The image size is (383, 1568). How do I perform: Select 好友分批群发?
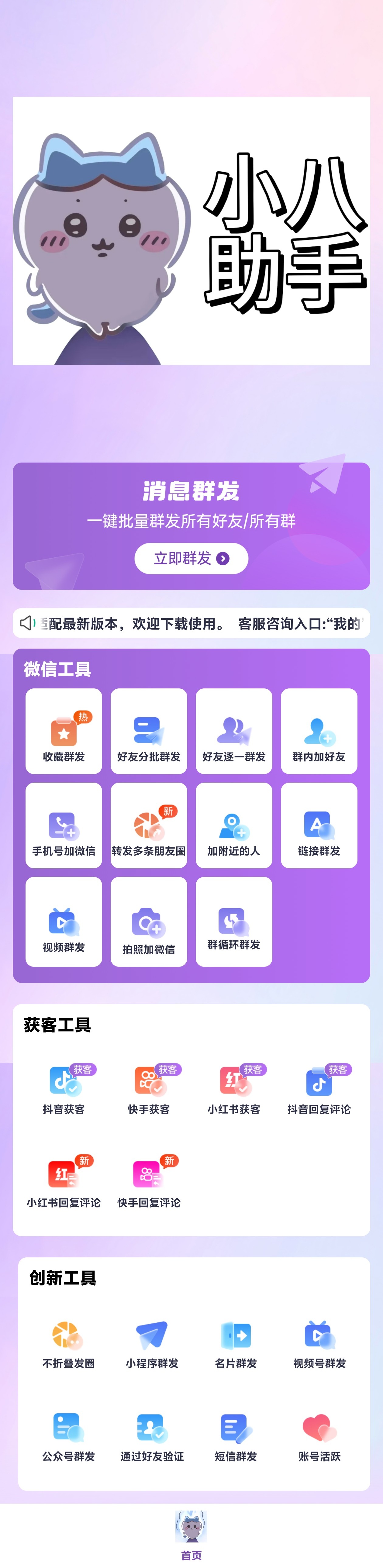click(x=149, y=732)
